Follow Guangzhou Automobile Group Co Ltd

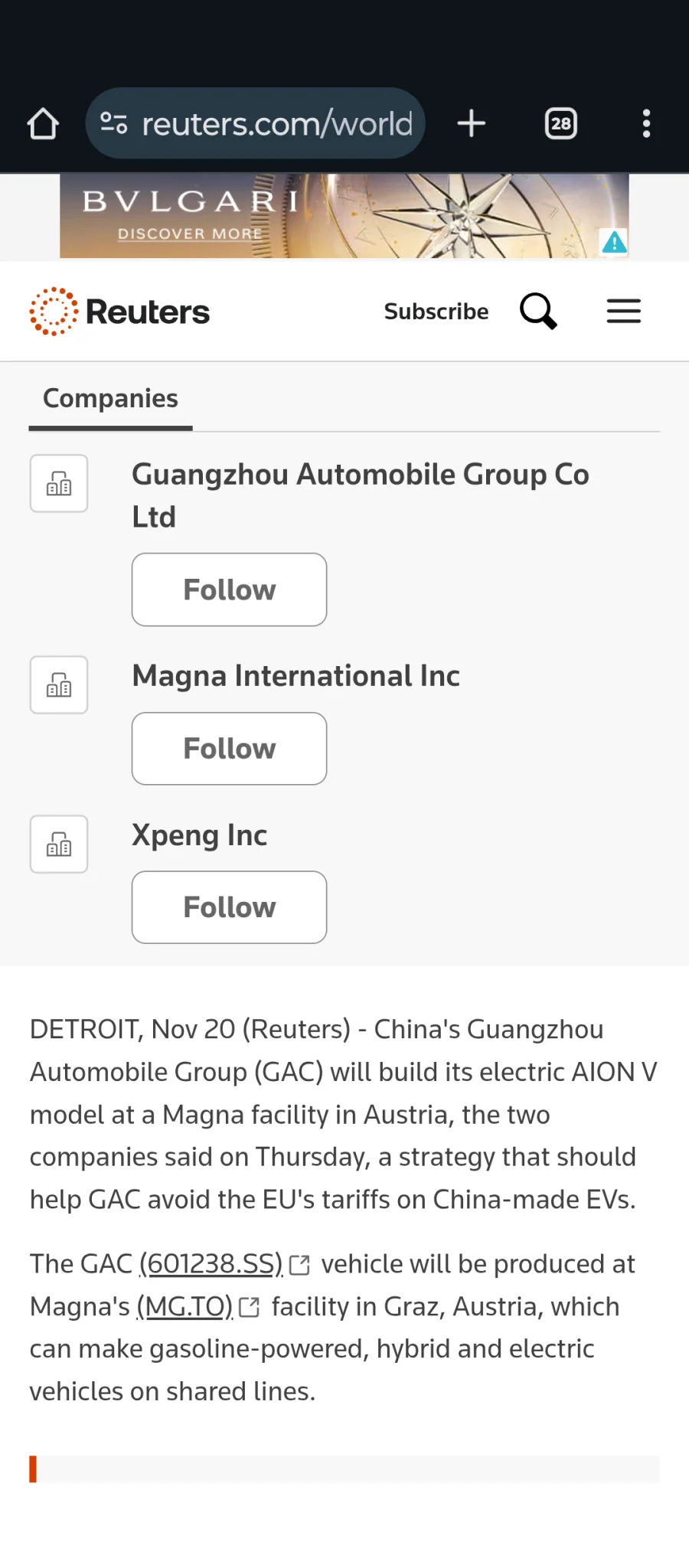click(x=229, y=590)
